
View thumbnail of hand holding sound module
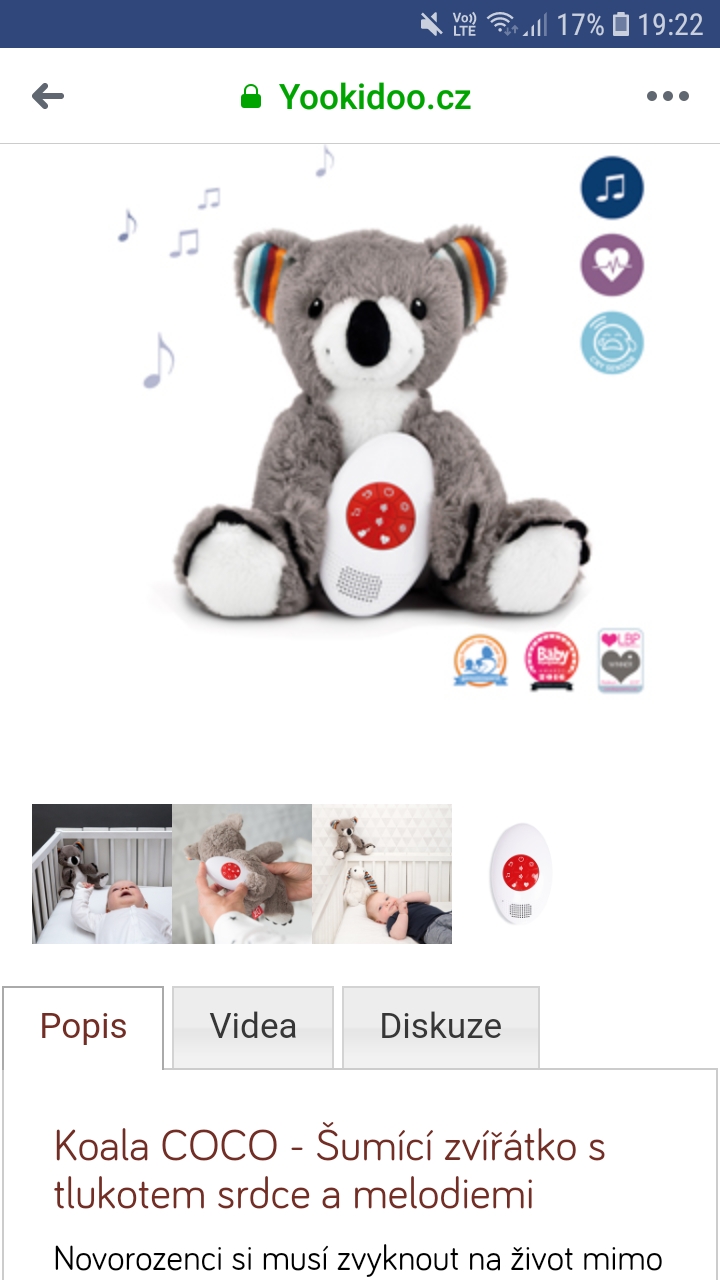tap(242, 874)
